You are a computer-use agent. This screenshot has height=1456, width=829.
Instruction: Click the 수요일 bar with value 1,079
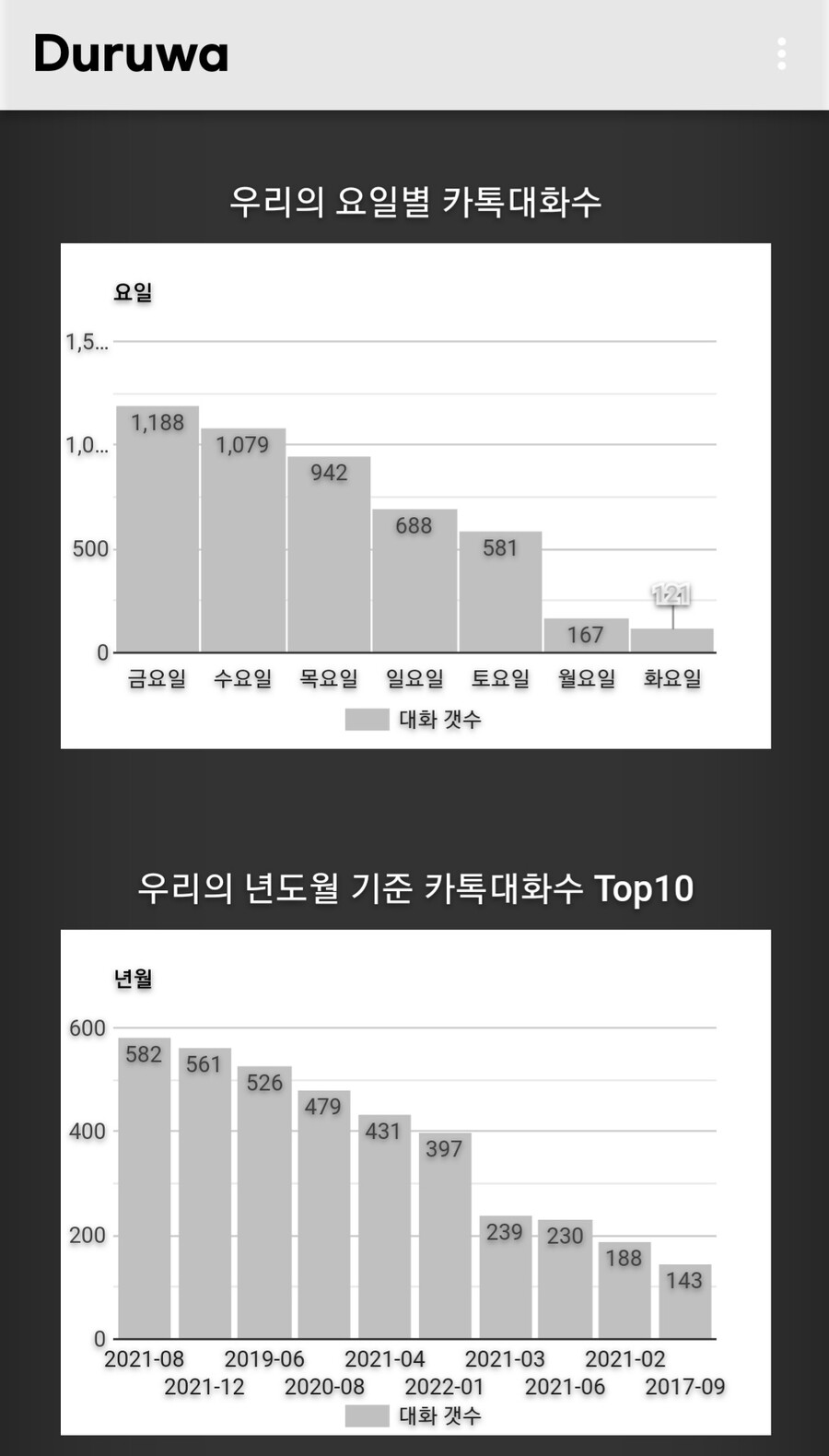242,539
